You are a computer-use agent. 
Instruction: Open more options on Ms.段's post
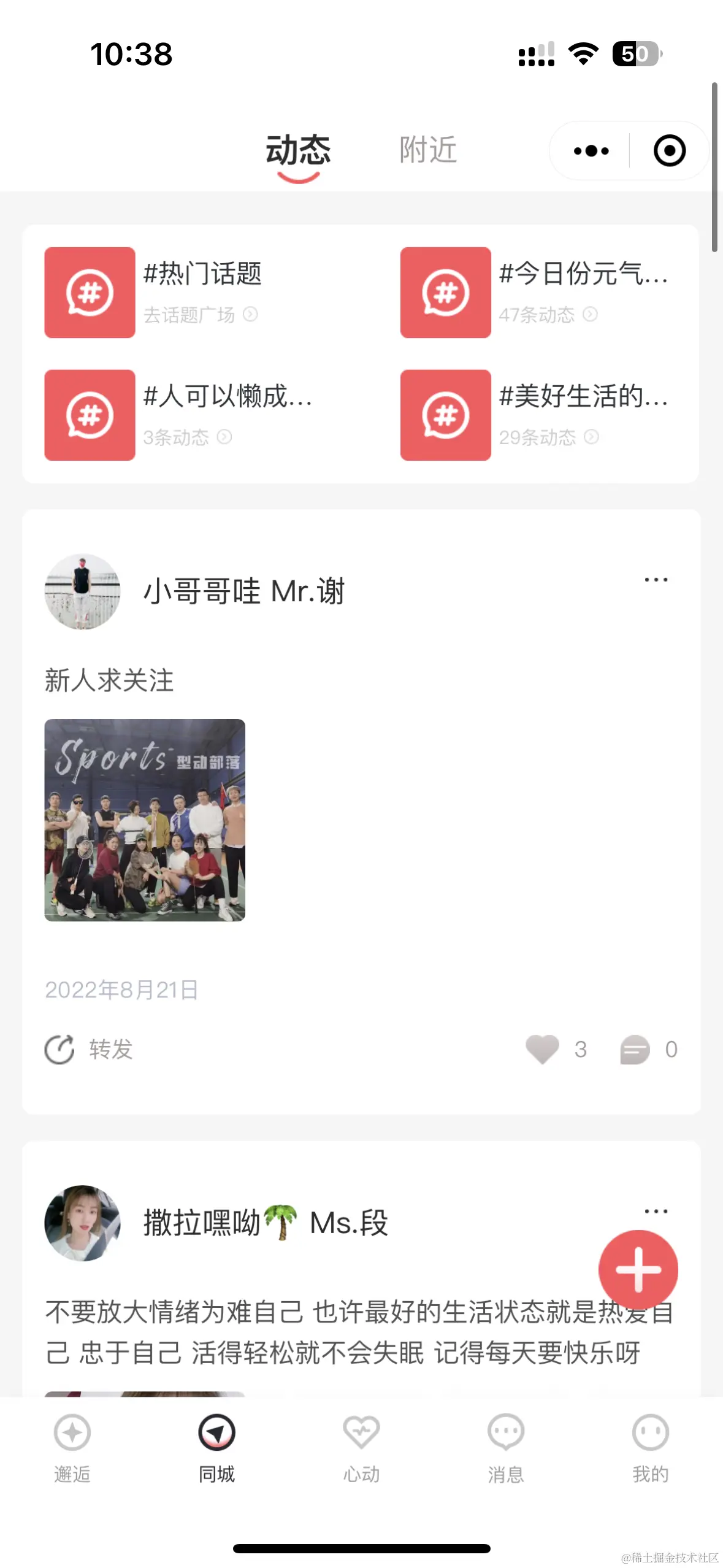pos(656,1211)
